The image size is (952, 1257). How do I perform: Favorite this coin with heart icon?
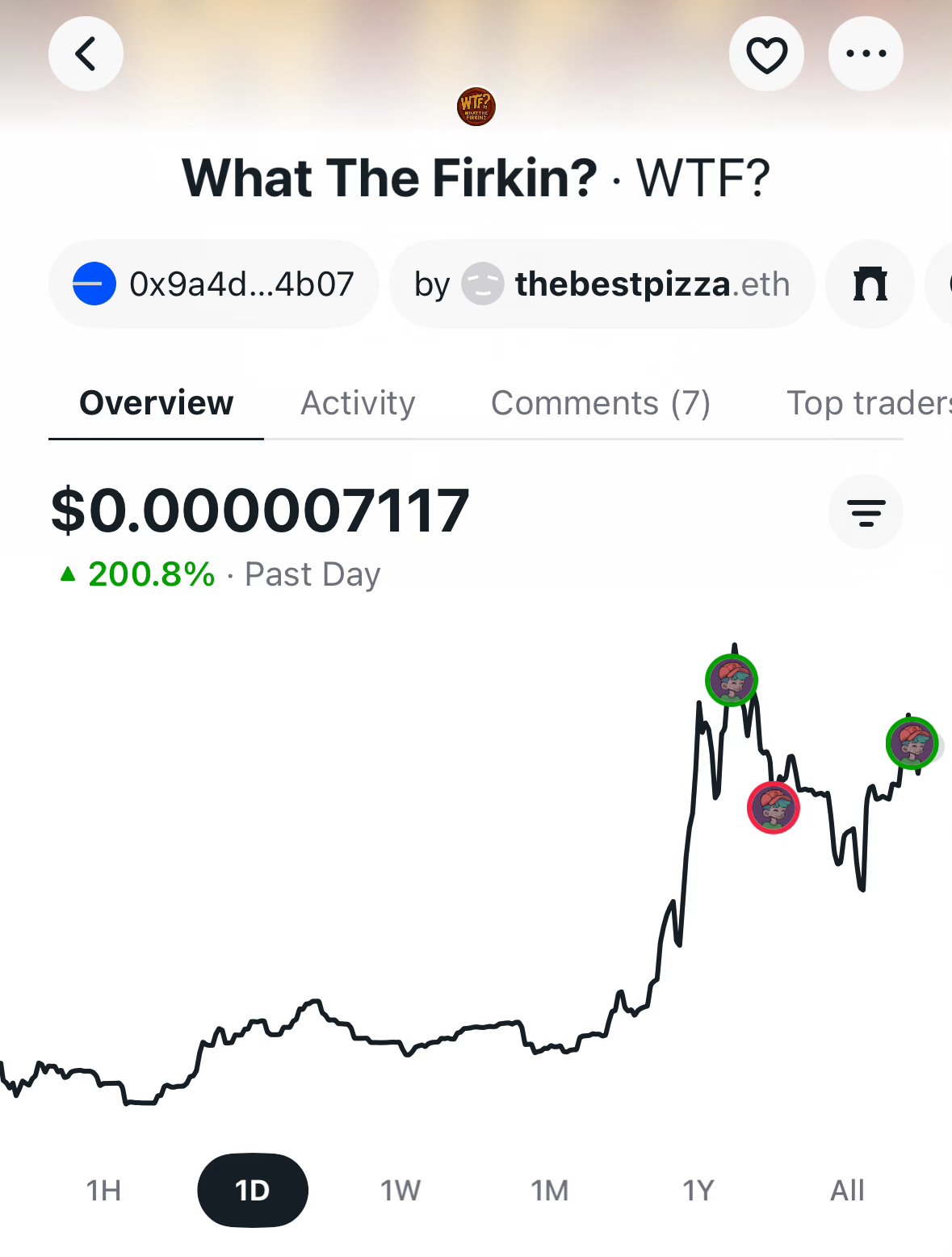(x=765, y=54)
